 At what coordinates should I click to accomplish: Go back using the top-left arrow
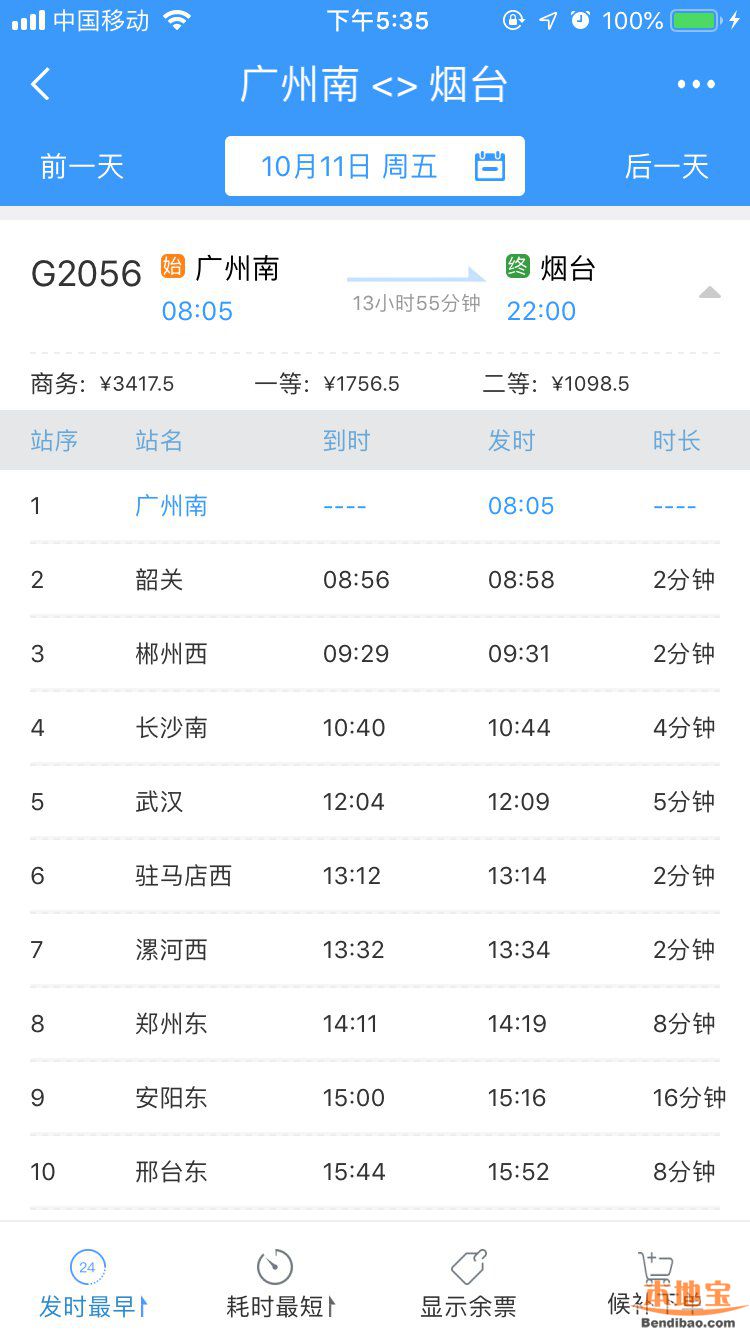point(40,84)
